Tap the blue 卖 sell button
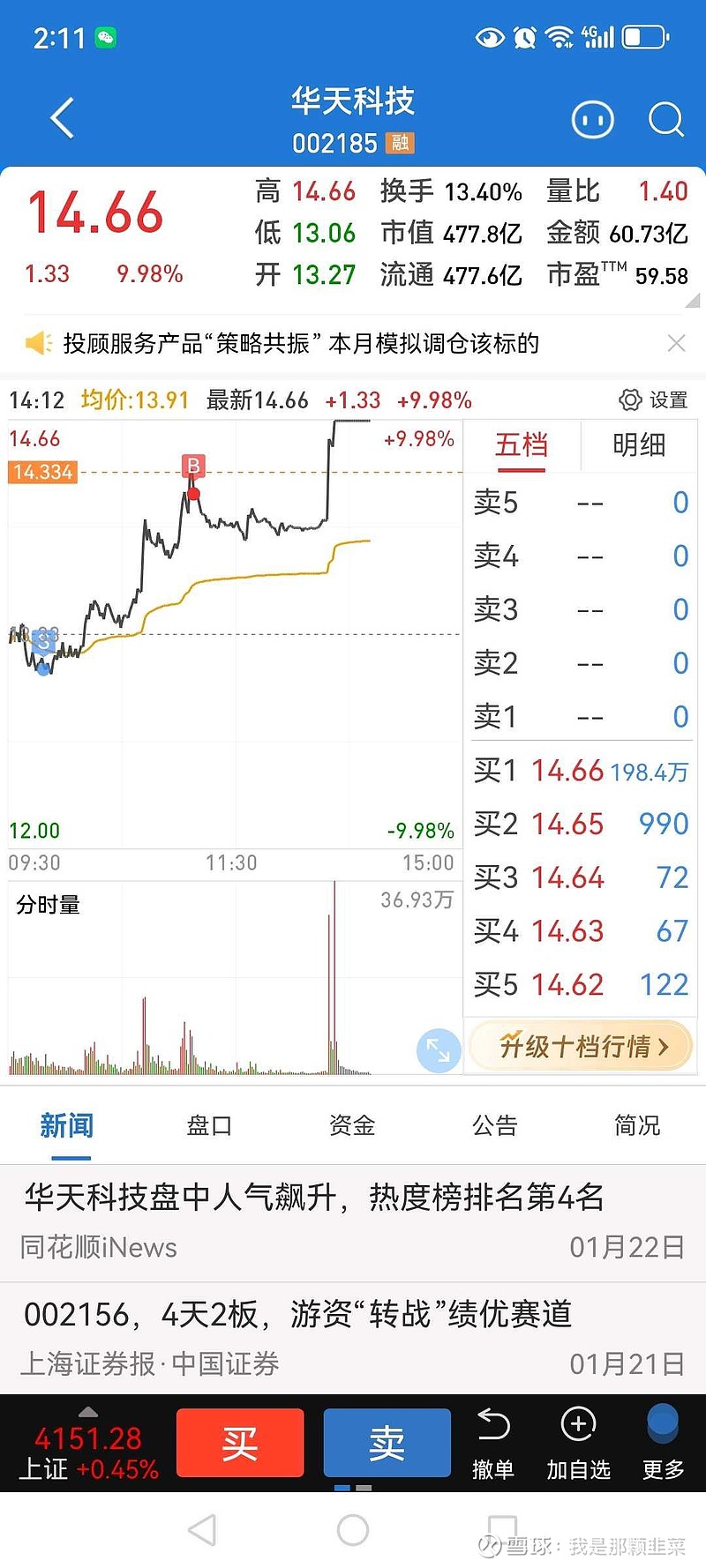This screenshot has height=1568, width=706. (x=387, y=1443)
